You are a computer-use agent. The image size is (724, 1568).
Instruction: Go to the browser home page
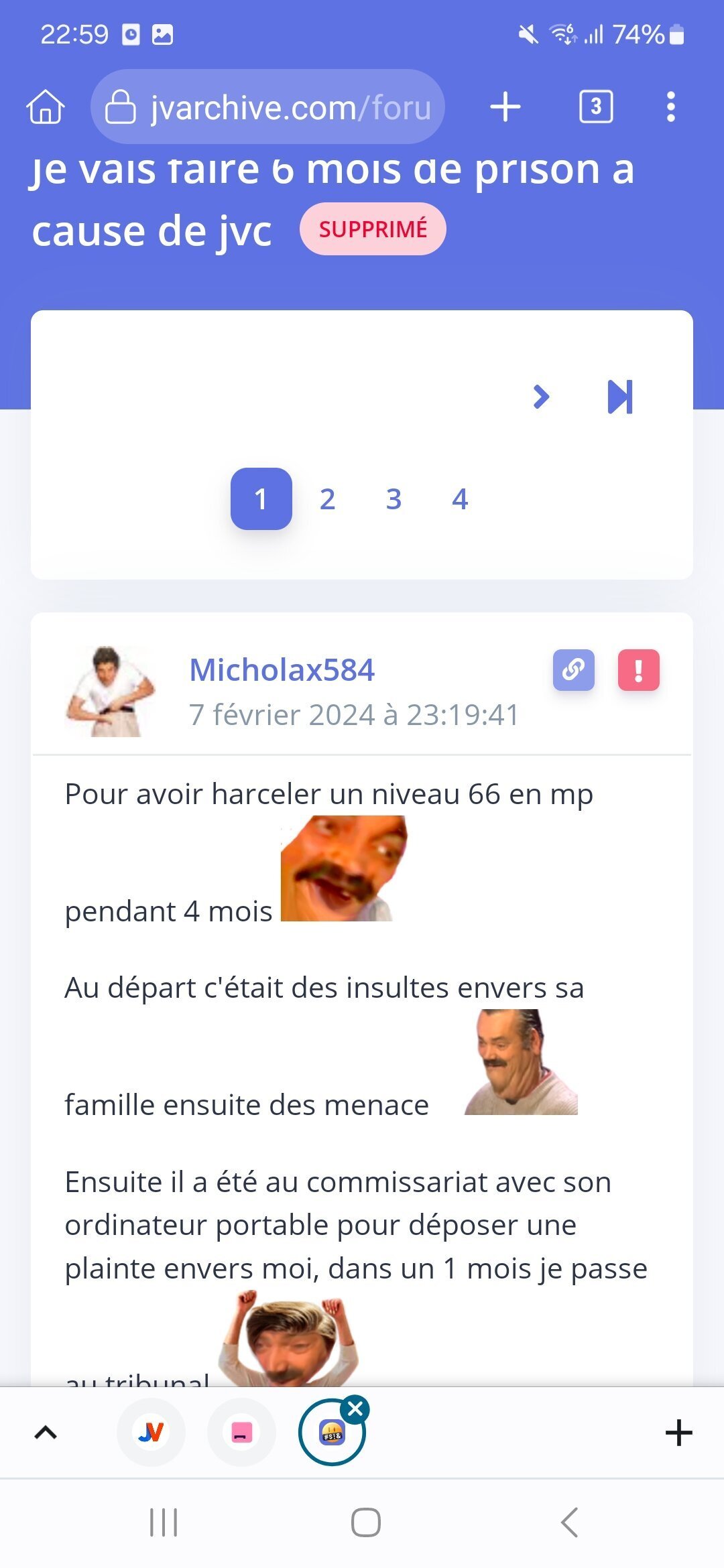click(x=46, y=107)
